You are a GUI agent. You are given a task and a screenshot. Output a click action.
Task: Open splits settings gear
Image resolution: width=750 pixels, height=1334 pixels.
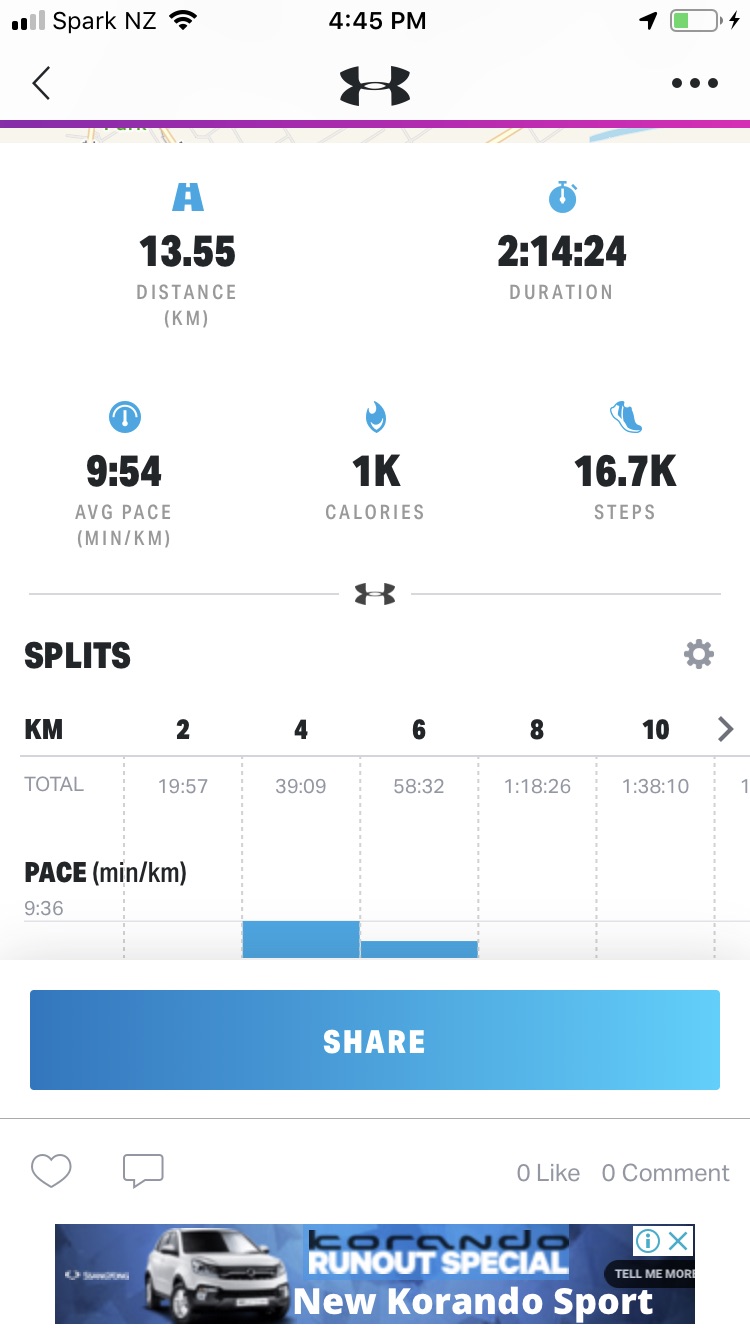tap(699, 655)
